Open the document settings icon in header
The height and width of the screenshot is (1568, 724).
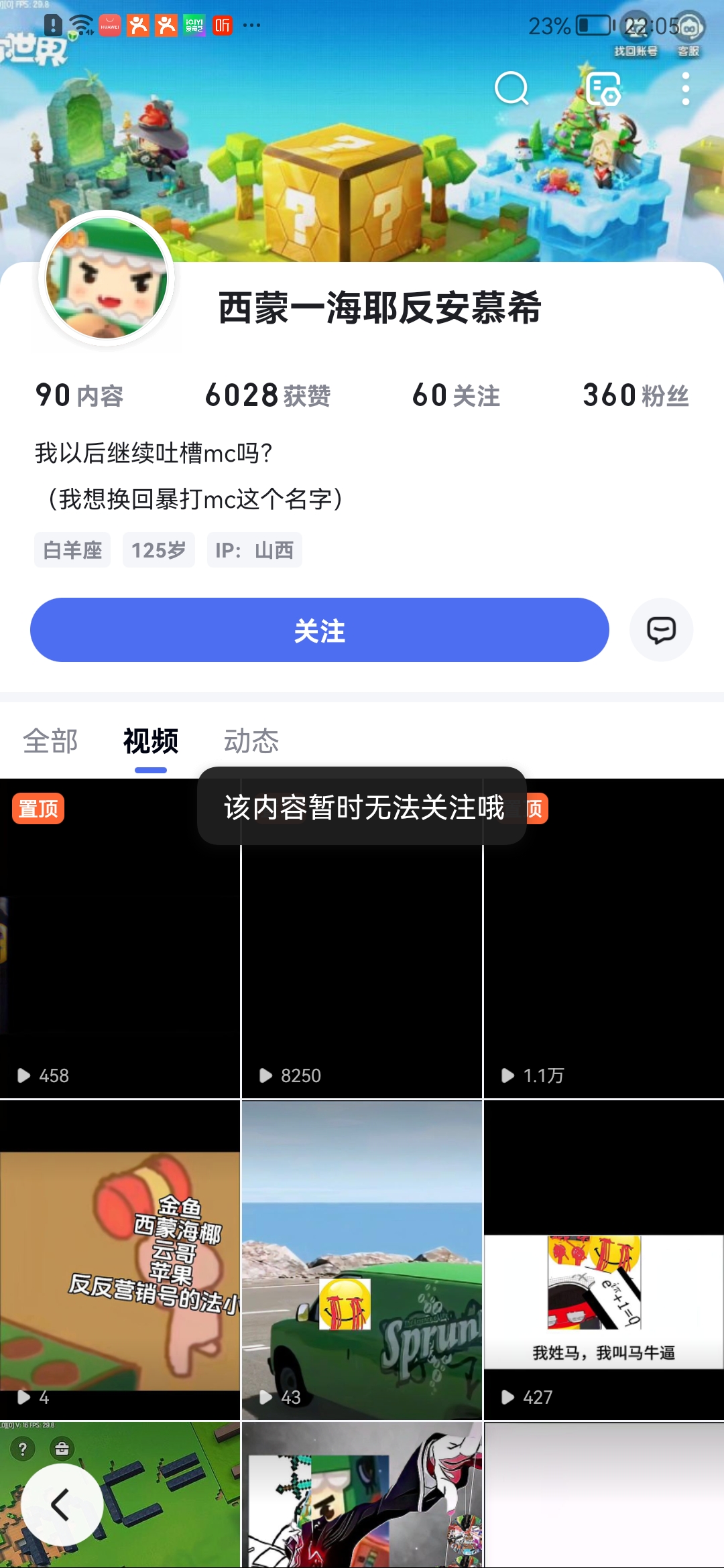603,89
